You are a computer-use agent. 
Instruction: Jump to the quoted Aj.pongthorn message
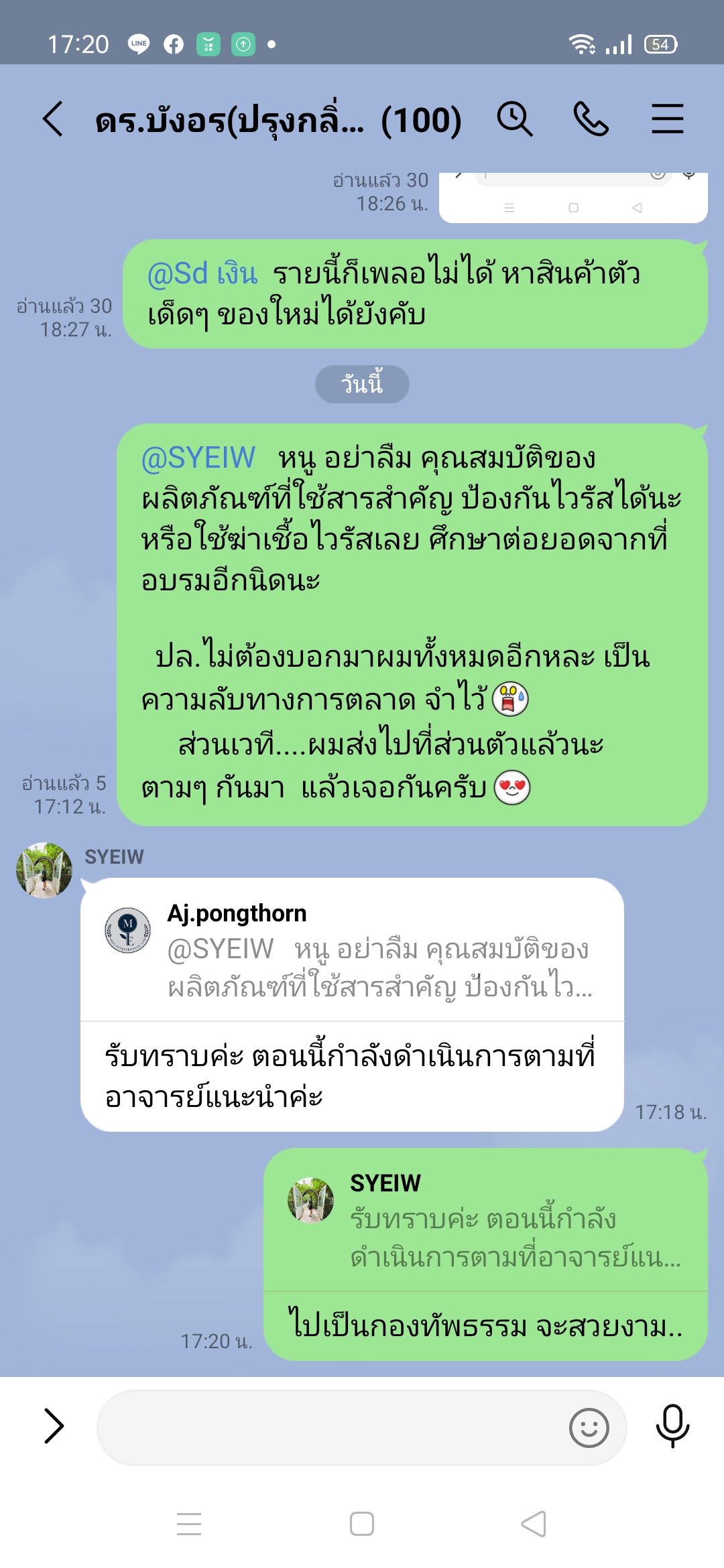(352, 950)
